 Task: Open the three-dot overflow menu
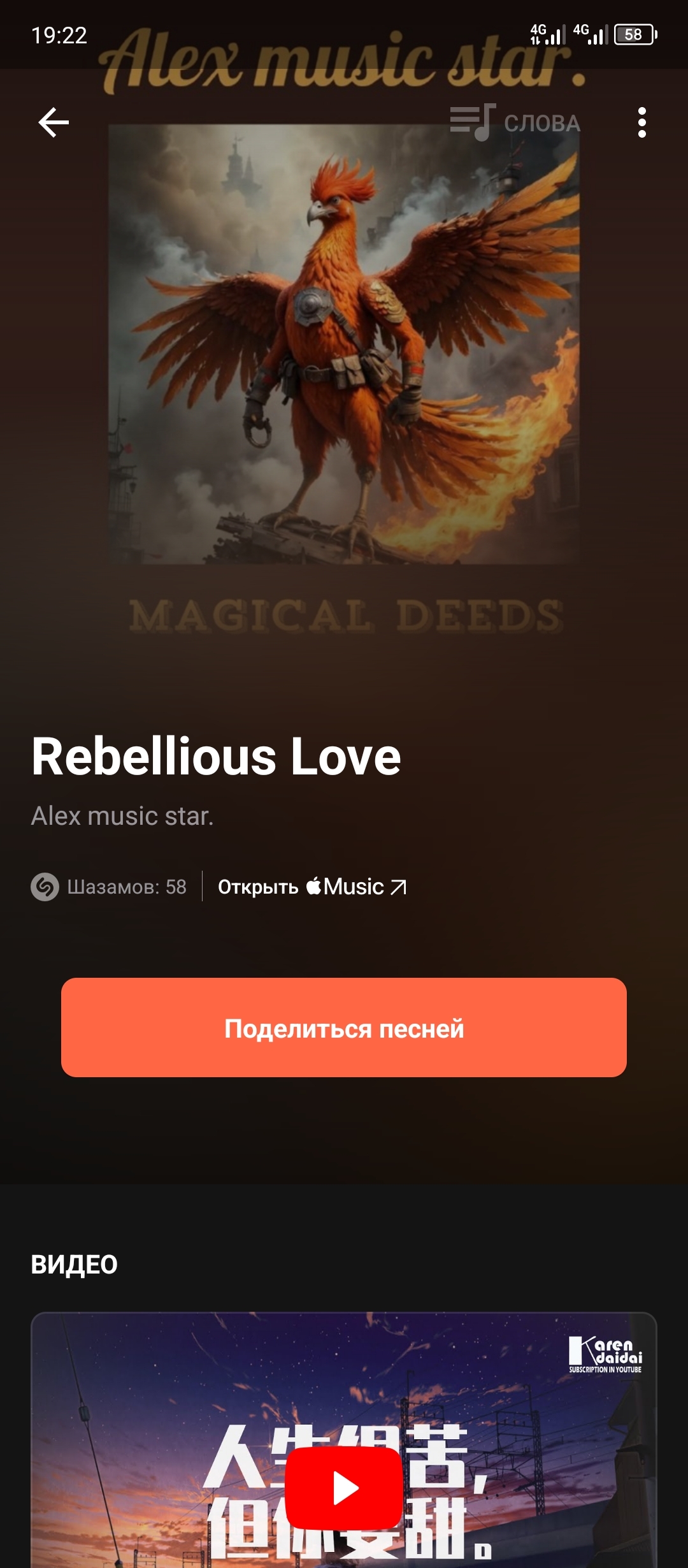click(x=641, y=122)
